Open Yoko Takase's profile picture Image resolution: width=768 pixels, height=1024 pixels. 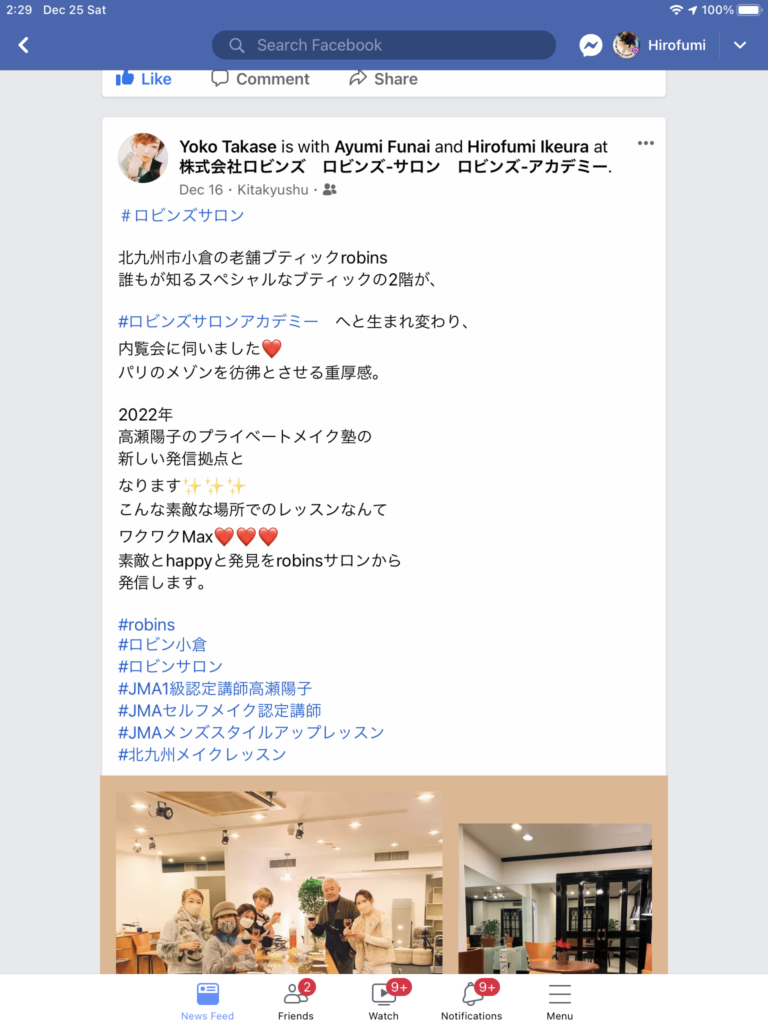pos(143,158)
